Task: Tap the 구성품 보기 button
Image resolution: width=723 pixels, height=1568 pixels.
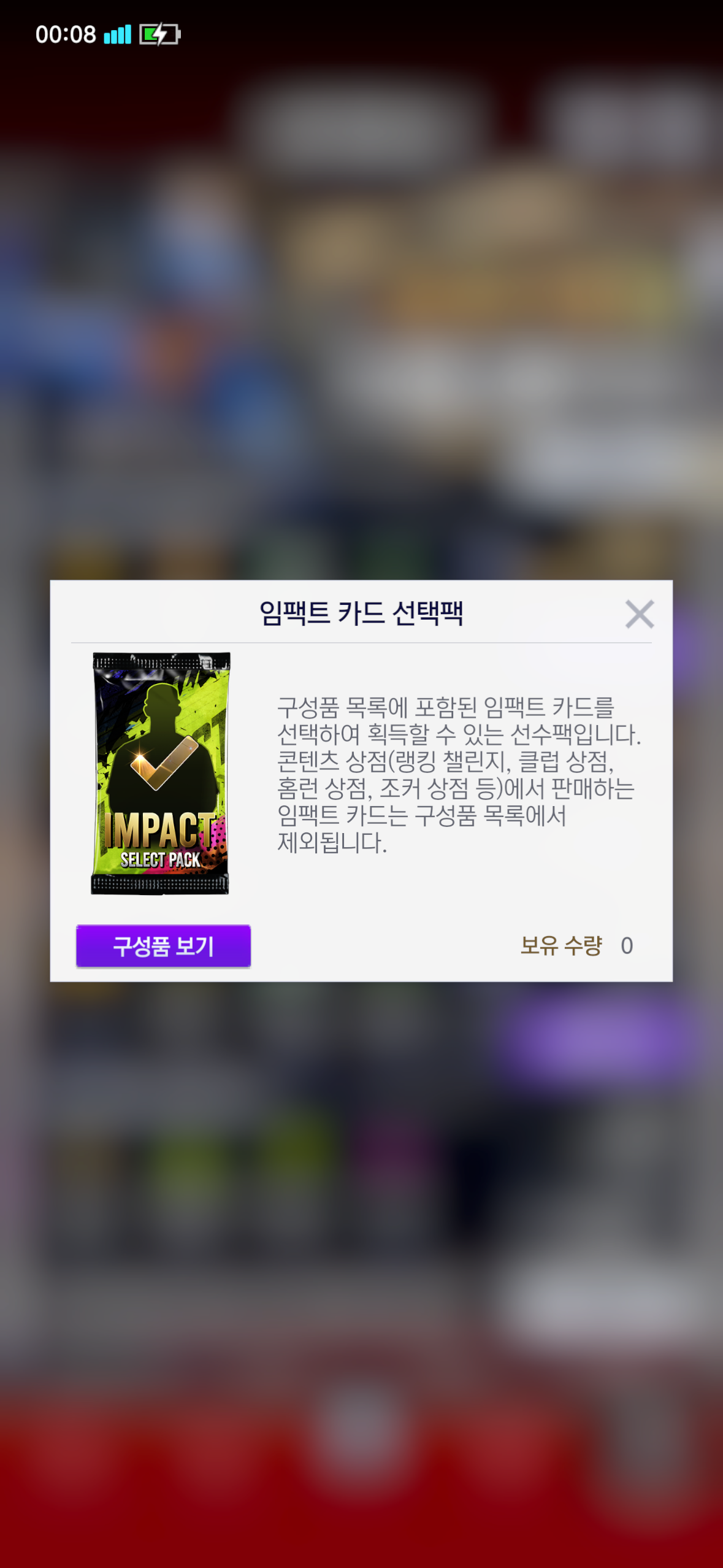Action: [163, 945]
